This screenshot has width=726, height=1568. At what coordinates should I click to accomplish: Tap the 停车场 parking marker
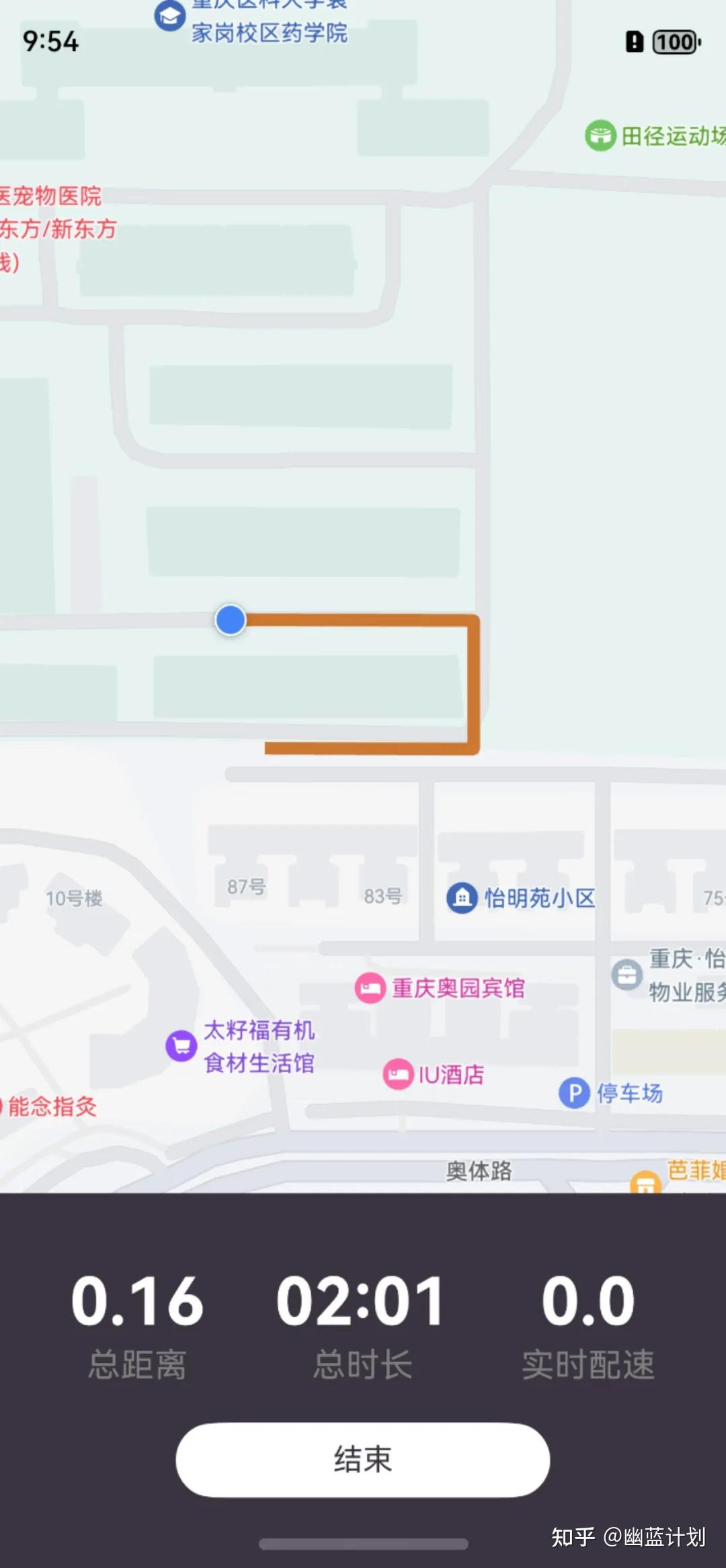click(574, 1093)
